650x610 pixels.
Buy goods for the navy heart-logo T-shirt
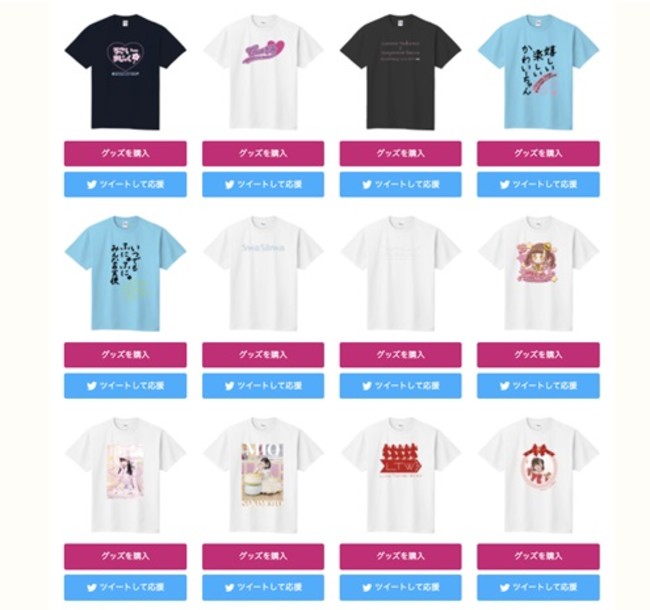pos(125,153)
